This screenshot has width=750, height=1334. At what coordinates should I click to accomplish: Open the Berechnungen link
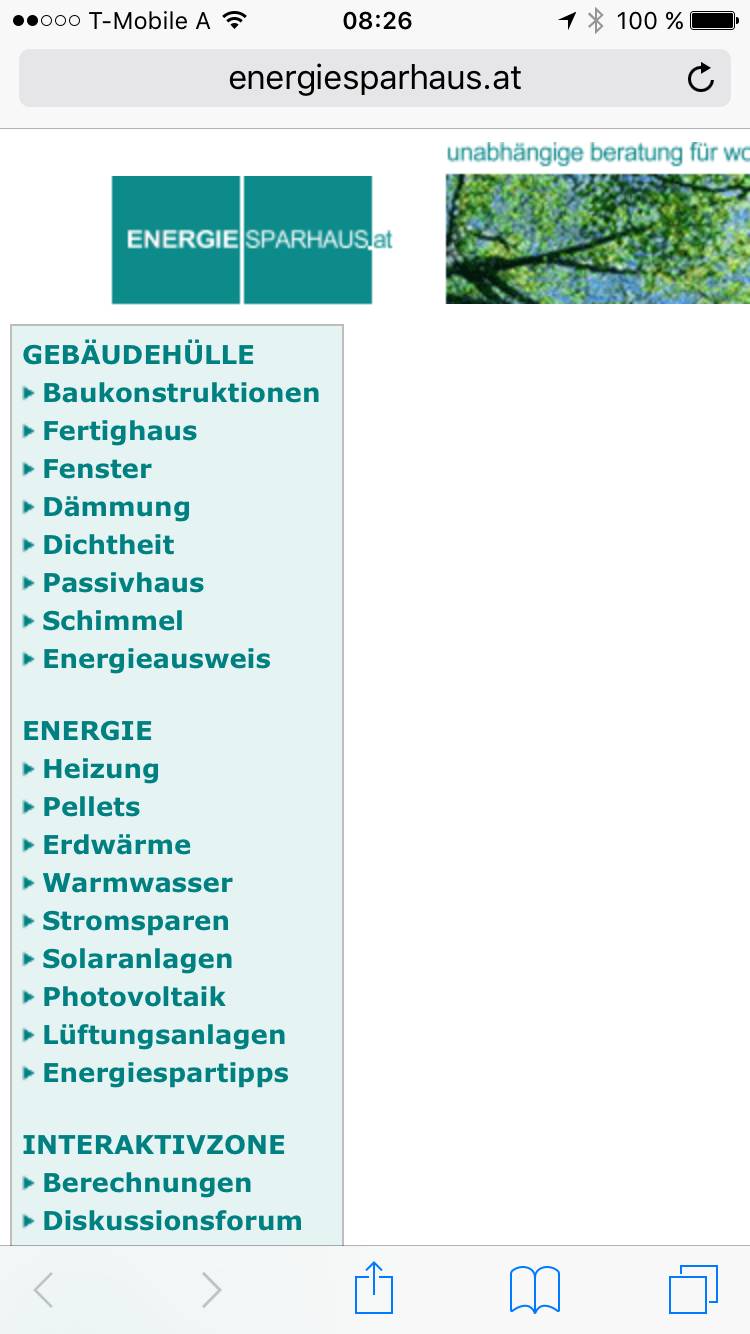147,1183
